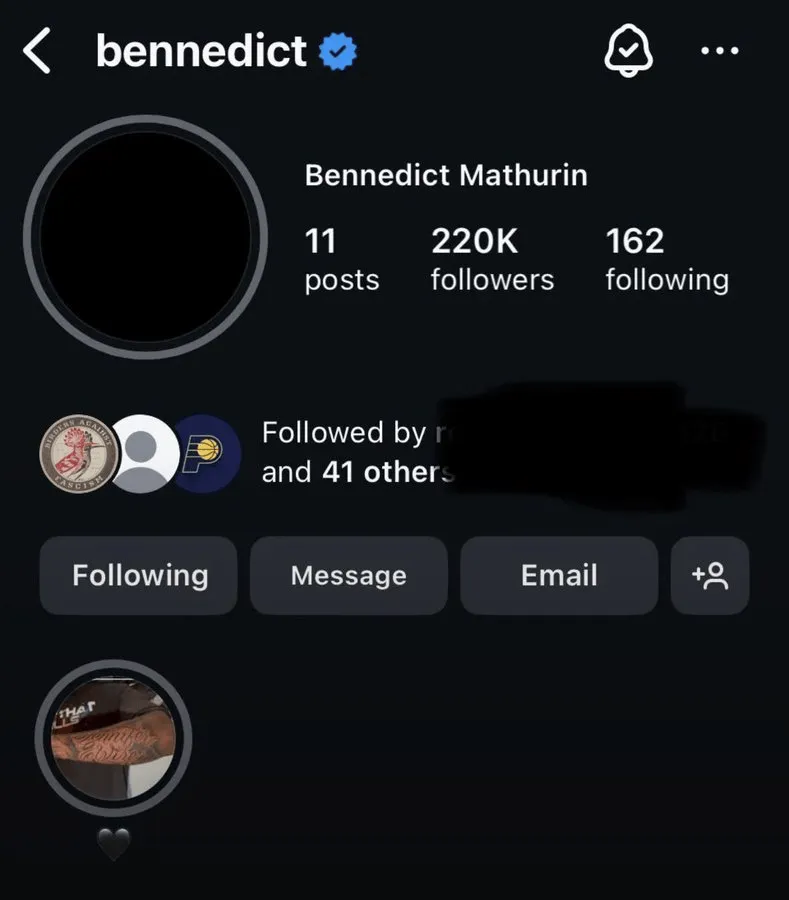Tap the Following button
Image resolution: width=789 pixels, height=900 pixels.
pyautogui.click(x=139, y=575)
